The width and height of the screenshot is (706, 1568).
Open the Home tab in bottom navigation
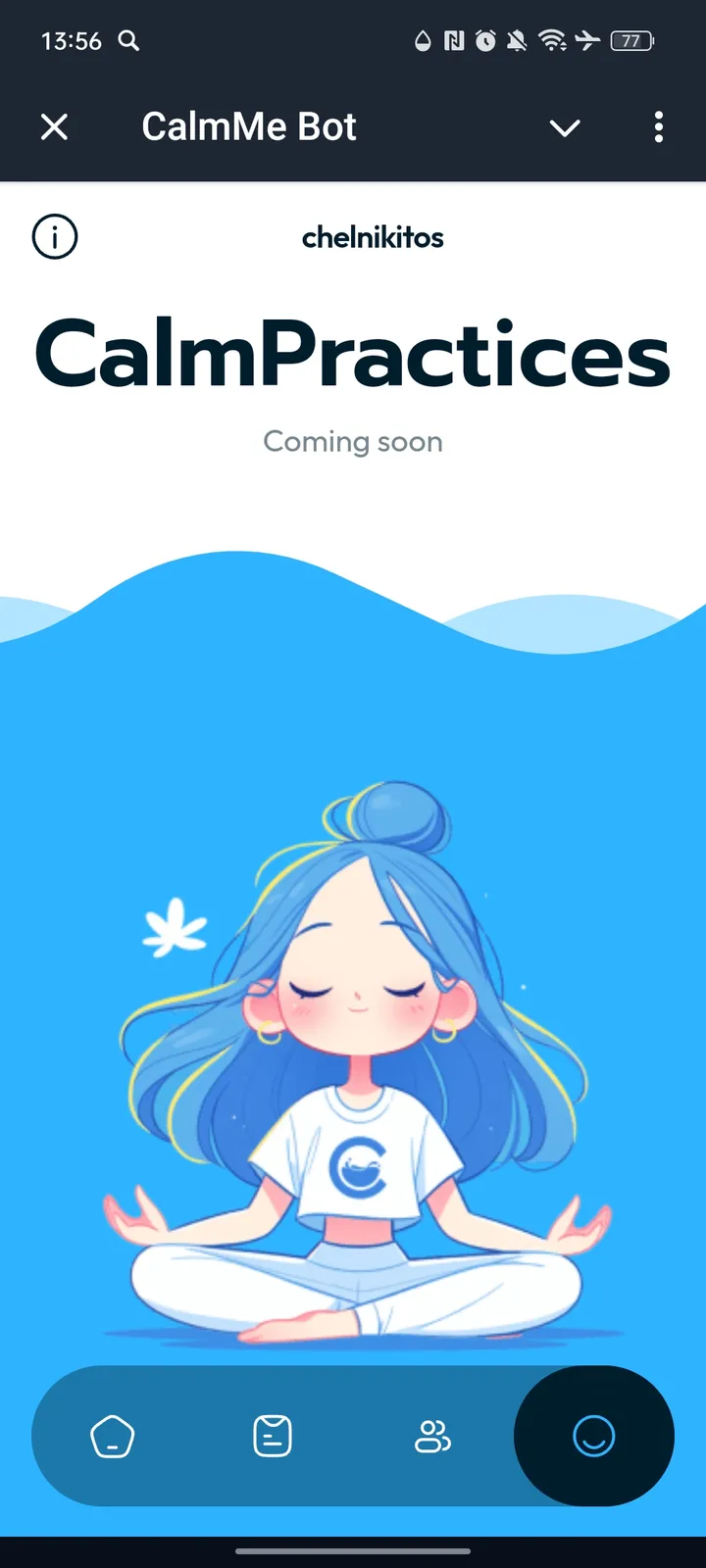pos(112,1435)
